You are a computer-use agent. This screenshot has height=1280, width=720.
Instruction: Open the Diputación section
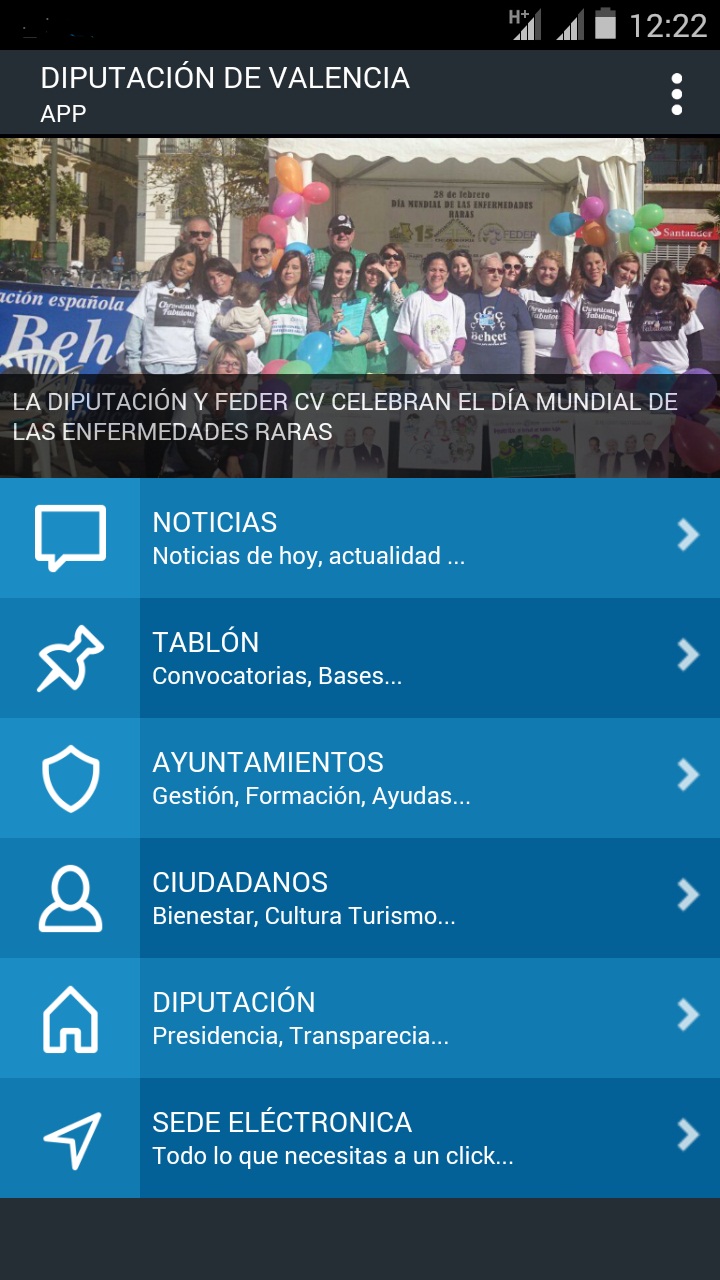pos(360,1018)
